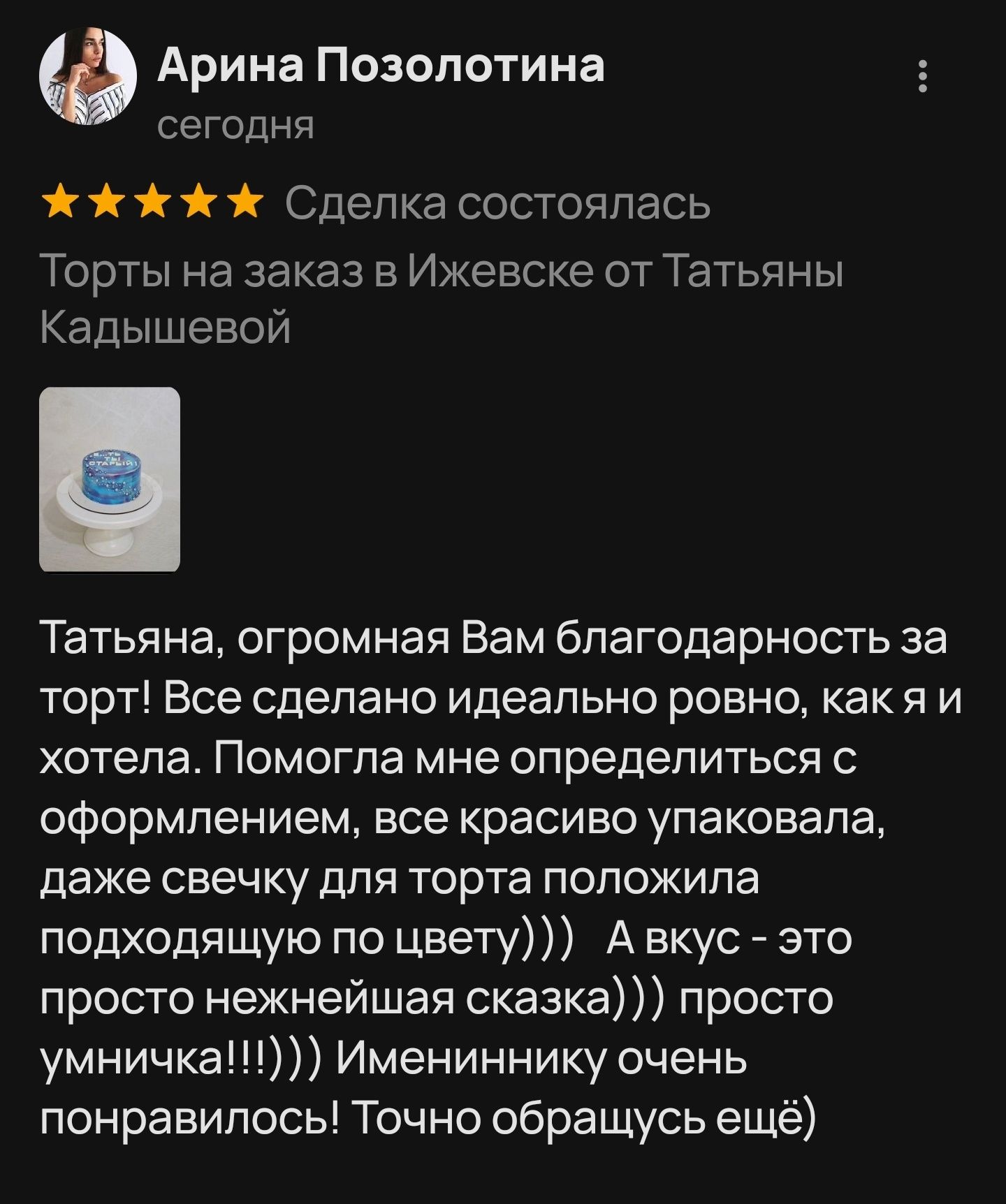The image size is (1006, 1204).
Task: Open Арина Позолотина's profile avatar
Action: (x=87, y=76)
